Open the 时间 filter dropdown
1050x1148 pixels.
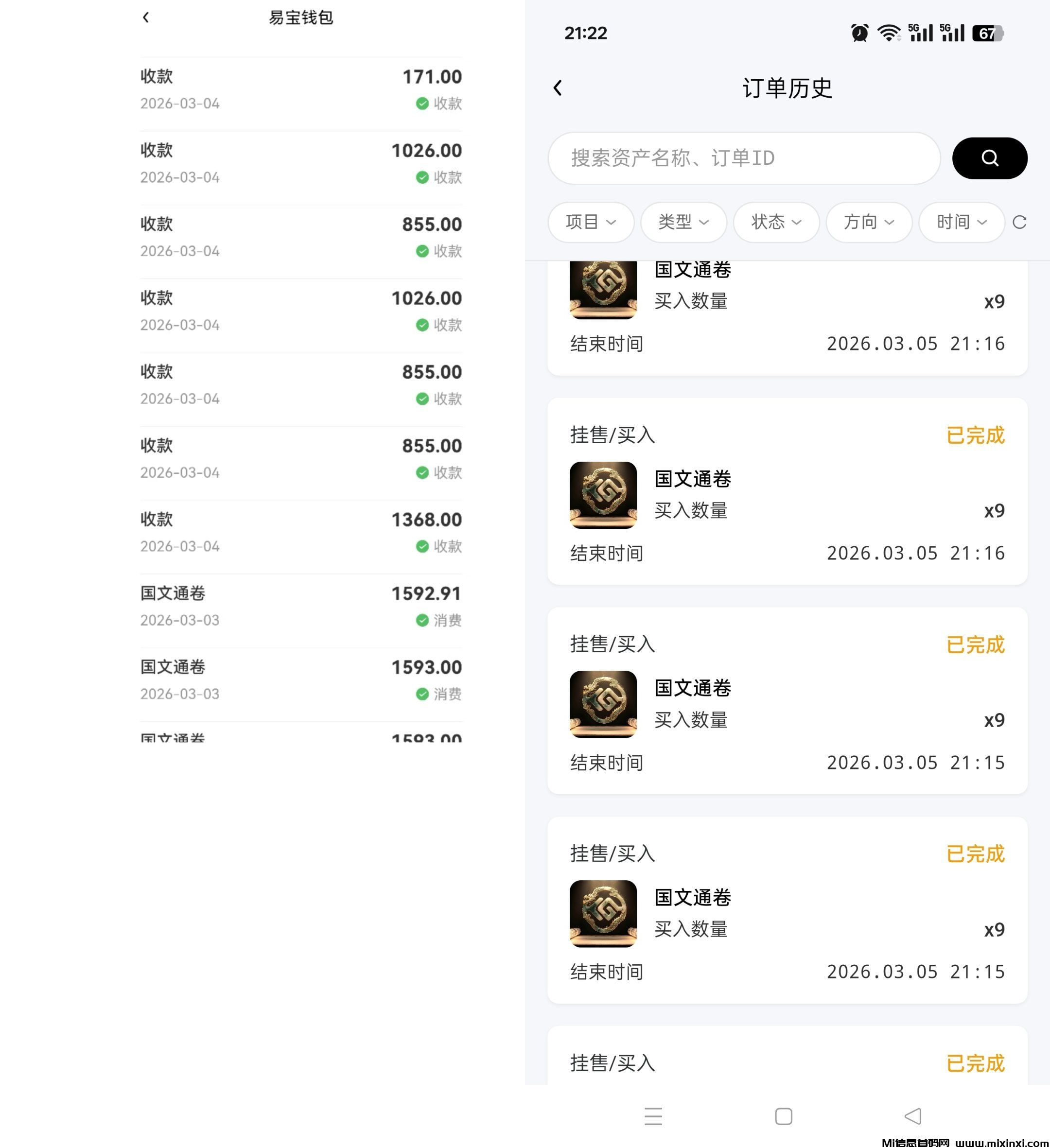(x=961, y=222)
